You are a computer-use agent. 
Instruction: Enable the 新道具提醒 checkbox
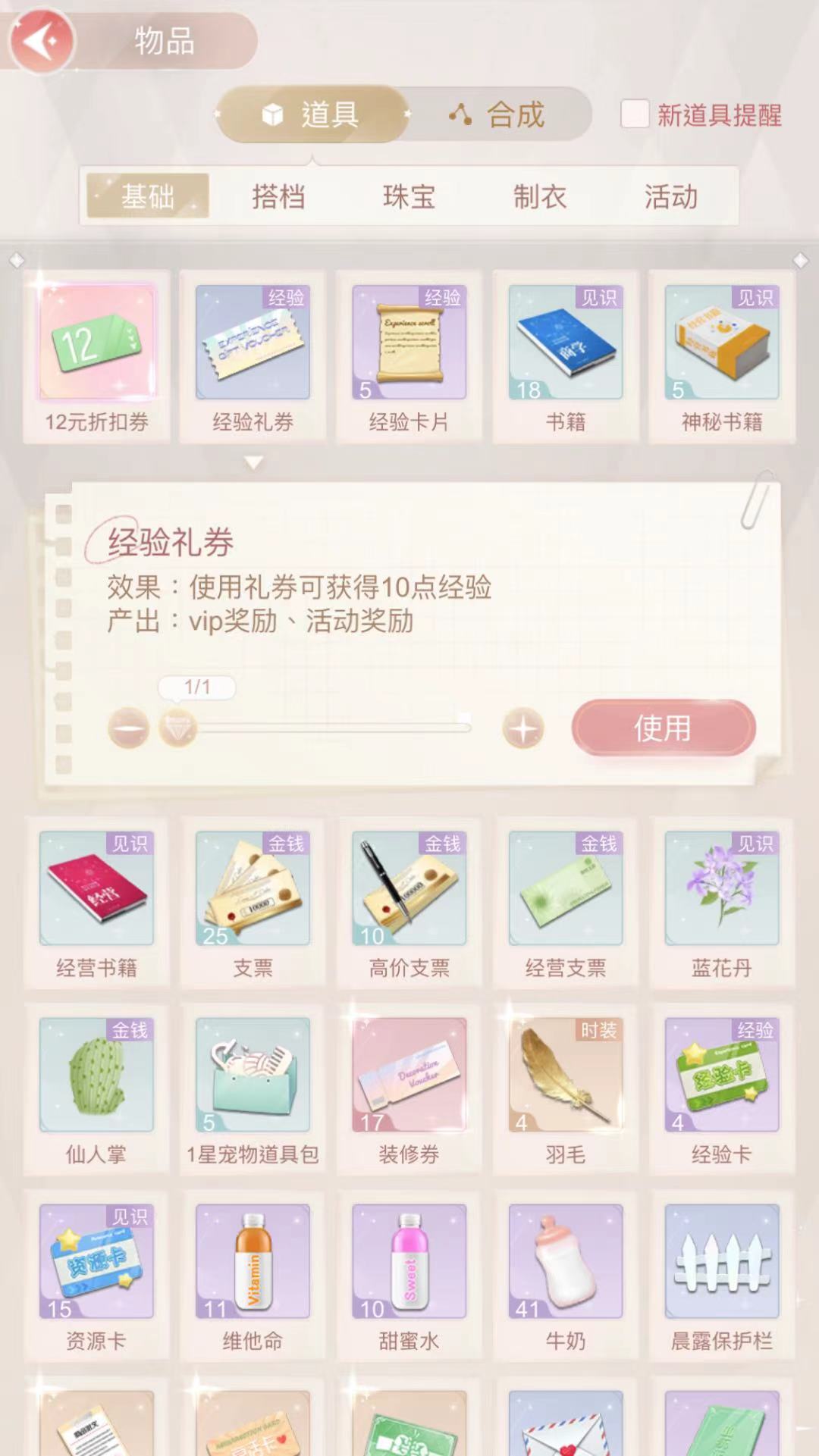[x=635, y=114]
